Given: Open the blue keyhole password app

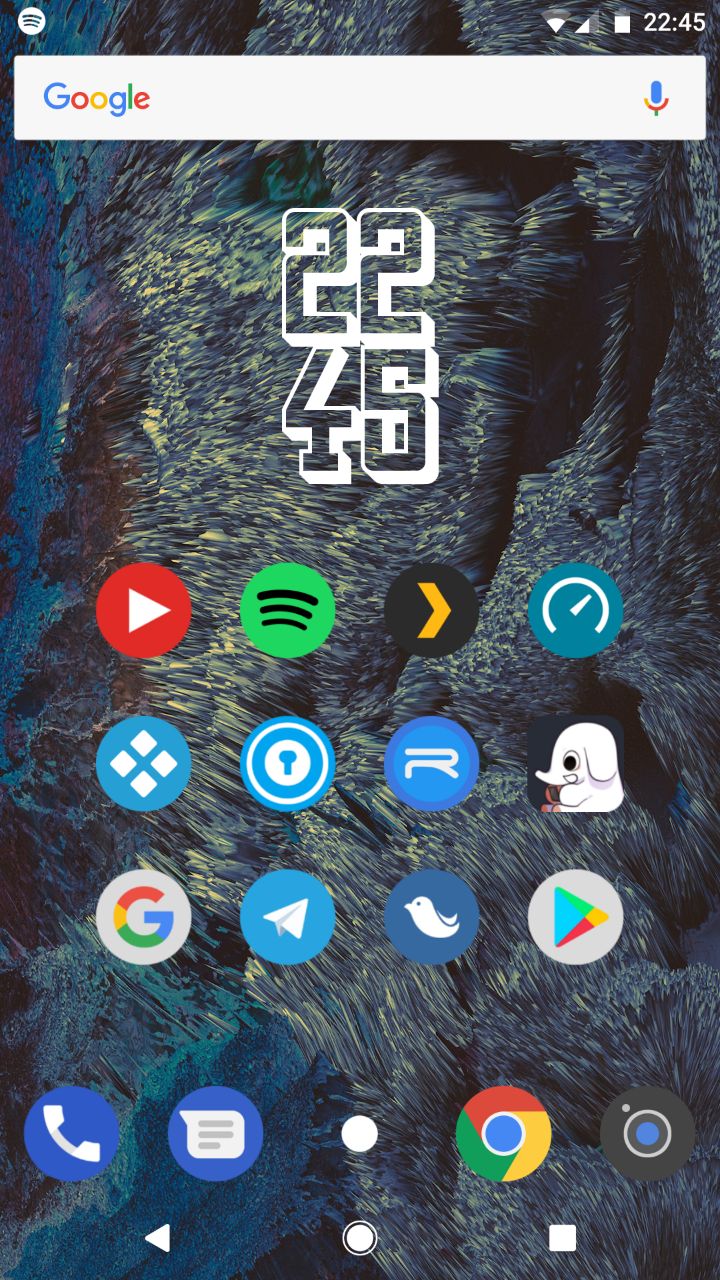Looking at the screenshot, I should point(288,764).
